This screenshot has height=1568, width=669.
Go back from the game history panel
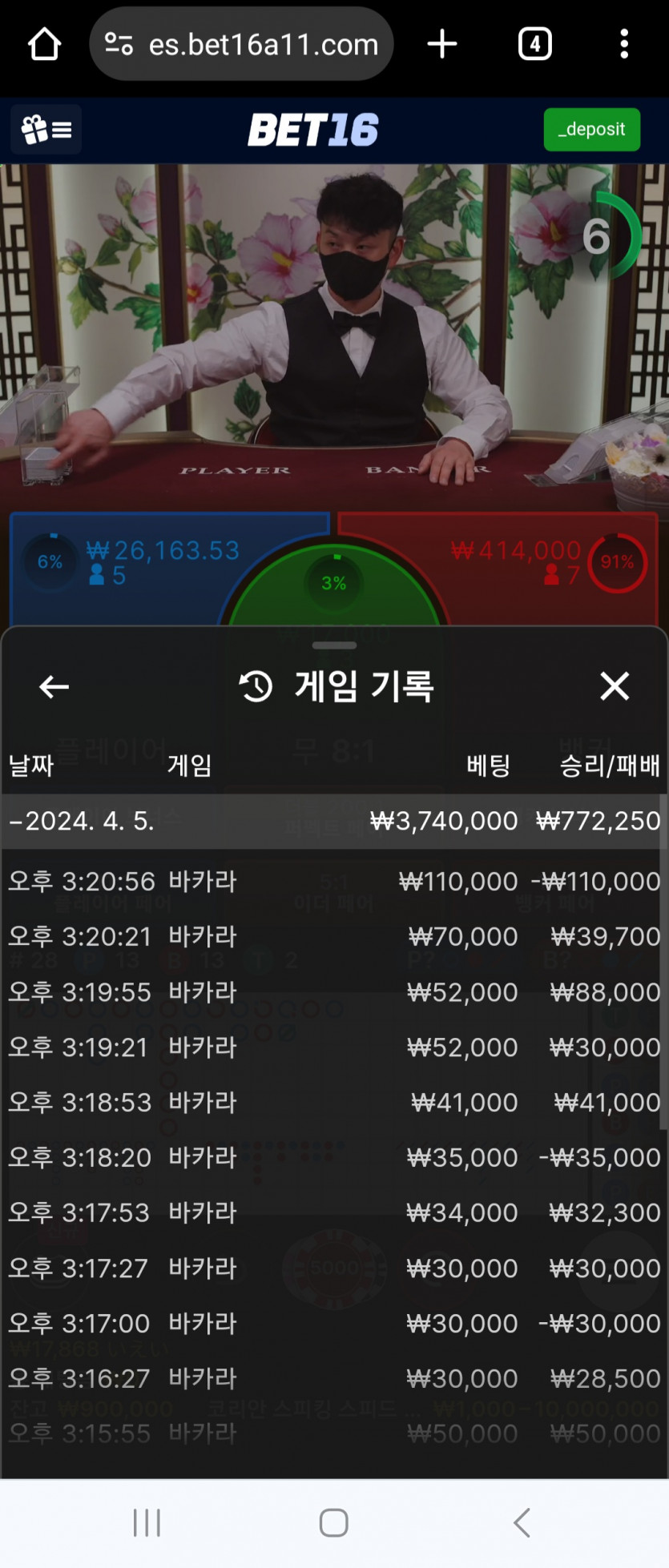pos(54,686)
